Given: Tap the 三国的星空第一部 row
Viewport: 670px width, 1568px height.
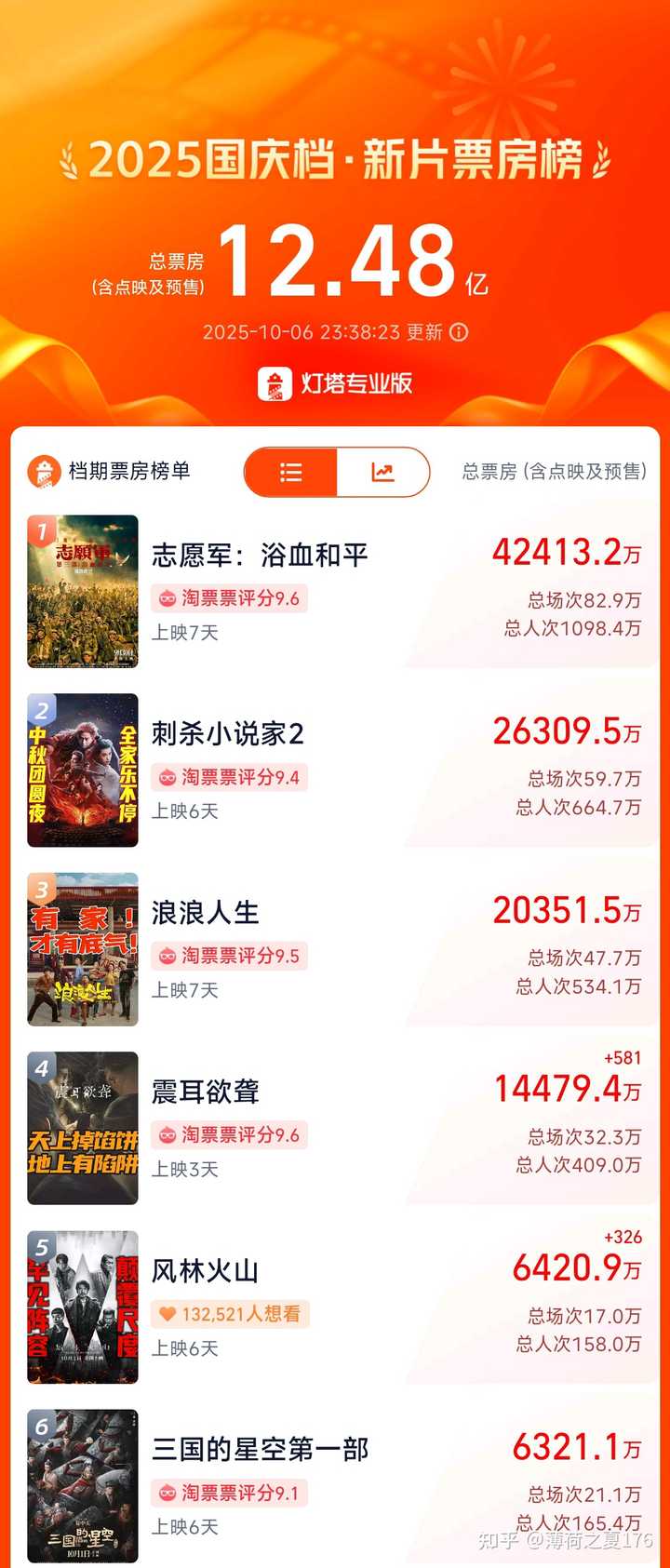Looking at the screenshot, I should tap(261, 1449).
